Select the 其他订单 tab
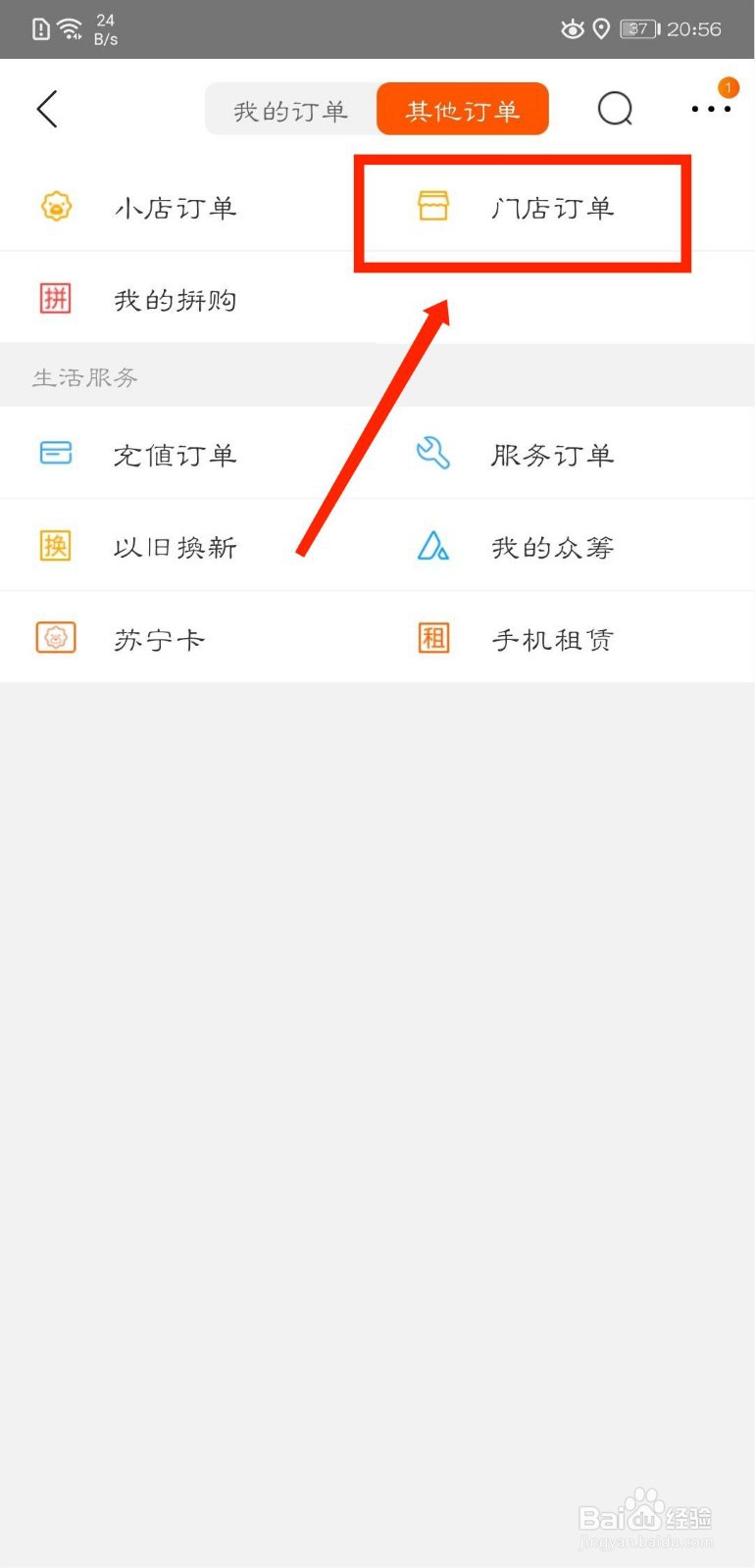 (462, 109)
